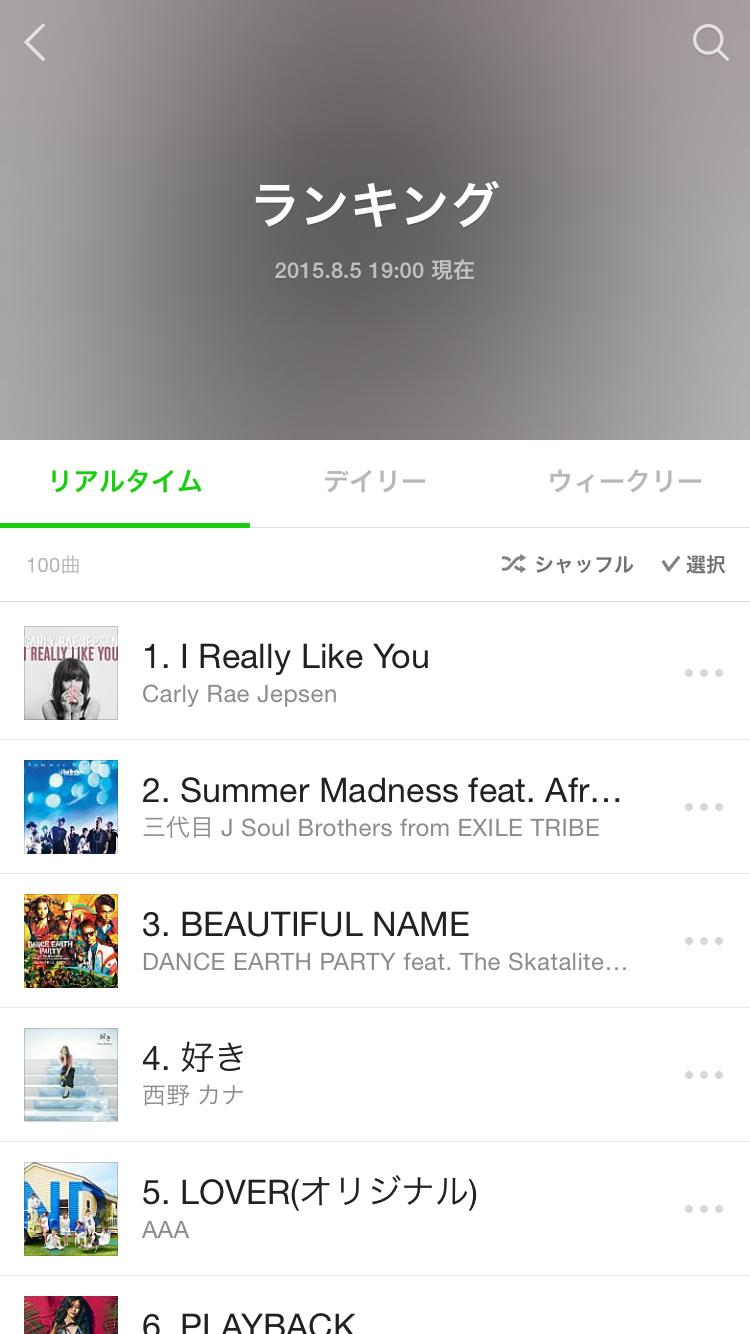Tap 選択 to select songs

click(x=693, y=565)
